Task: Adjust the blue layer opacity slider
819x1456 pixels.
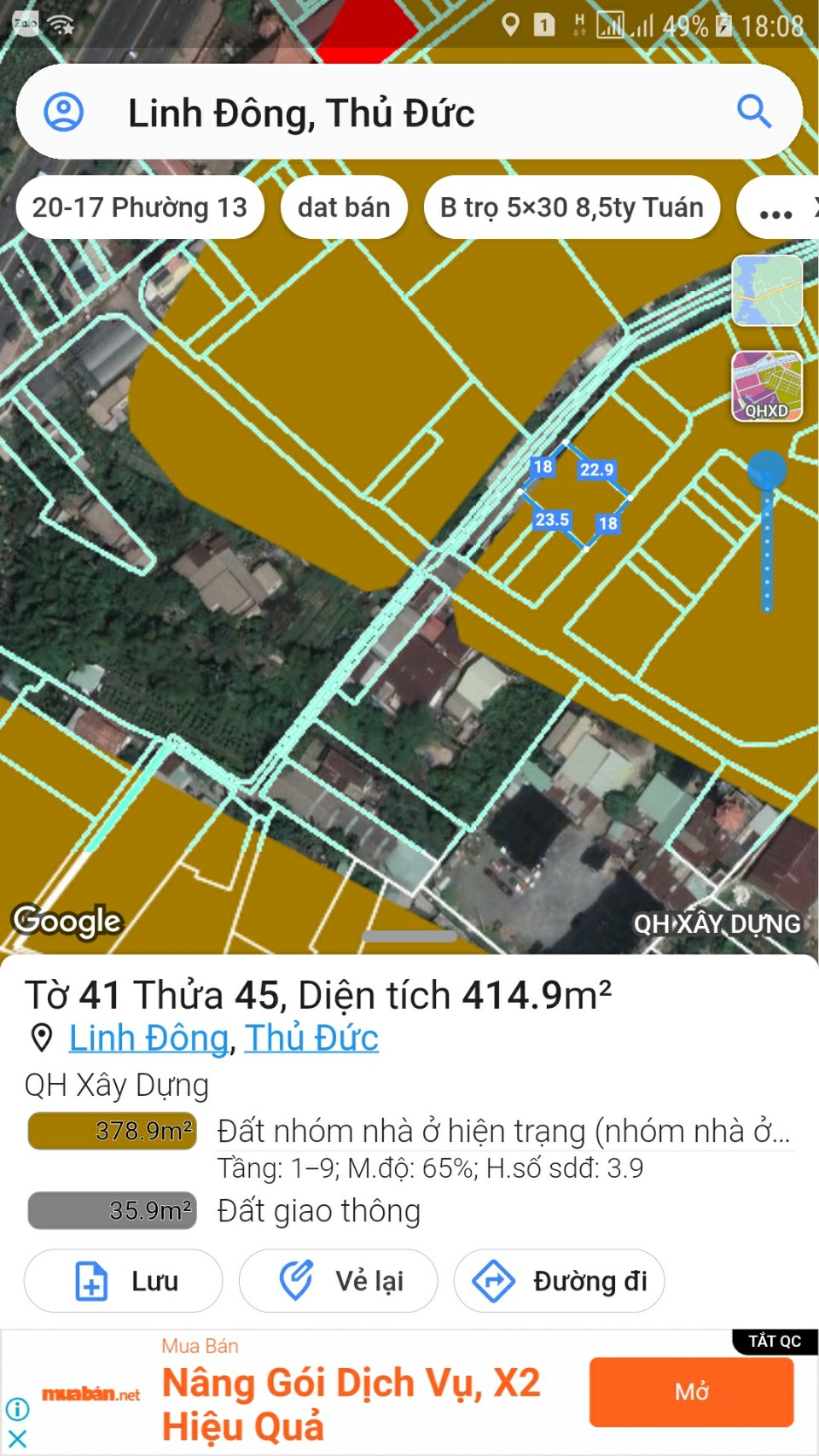Action: pos(767,471)
